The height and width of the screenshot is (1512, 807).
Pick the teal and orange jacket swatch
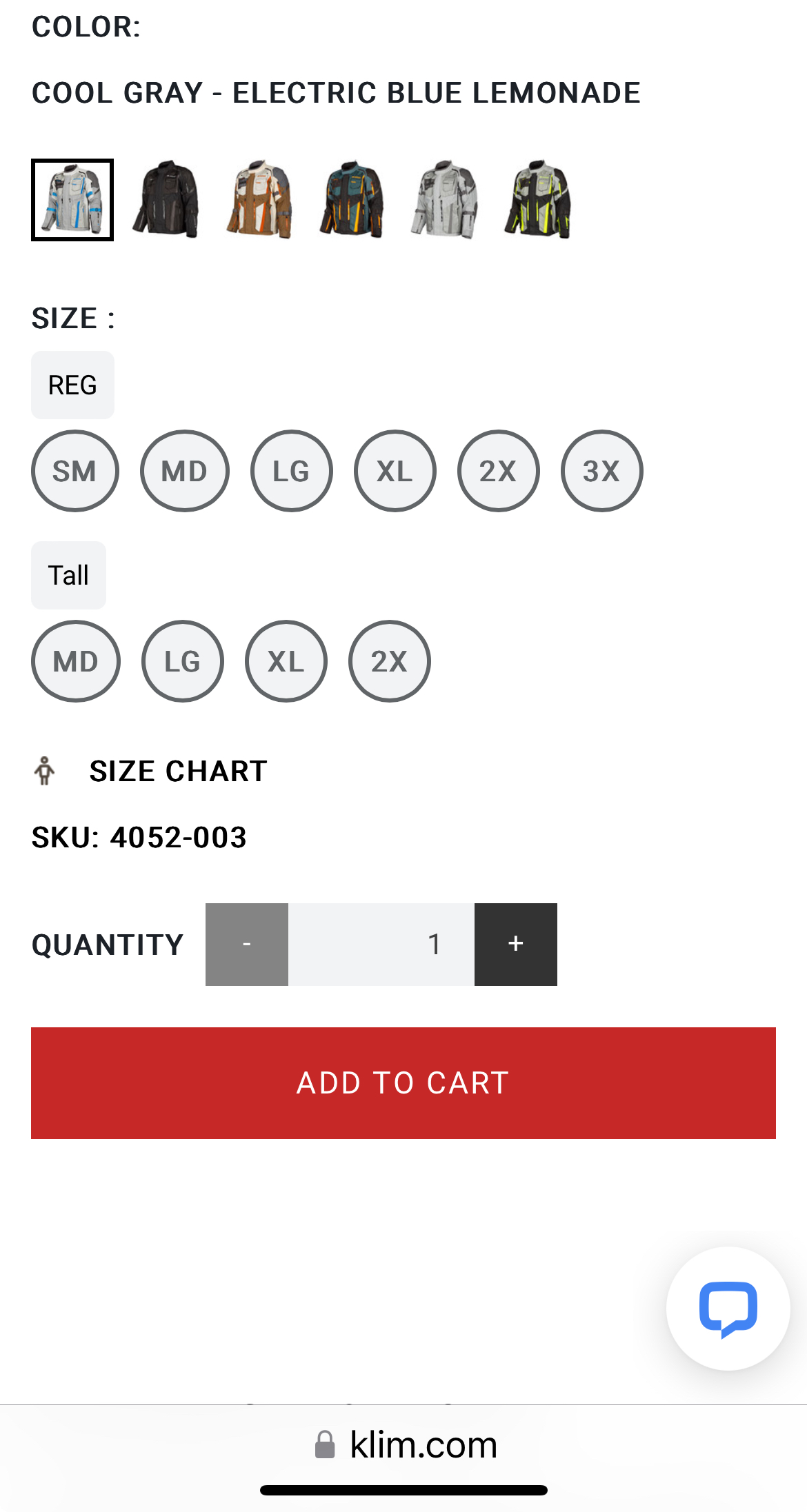click(x=352, y=200)
